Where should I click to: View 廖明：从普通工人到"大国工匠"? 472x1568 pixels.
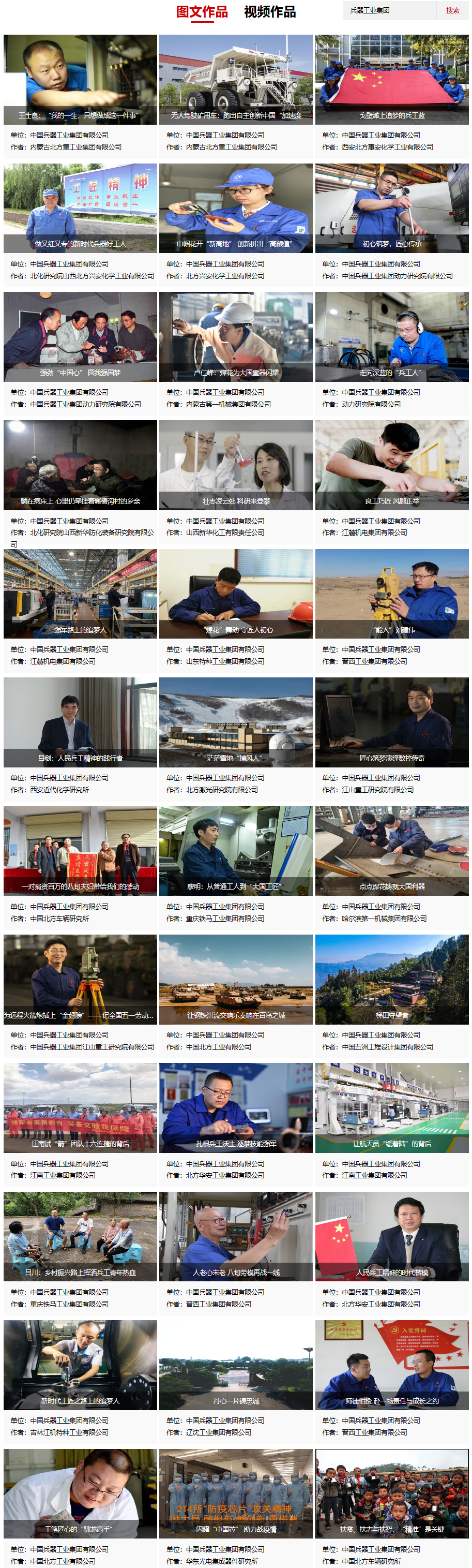236,851
